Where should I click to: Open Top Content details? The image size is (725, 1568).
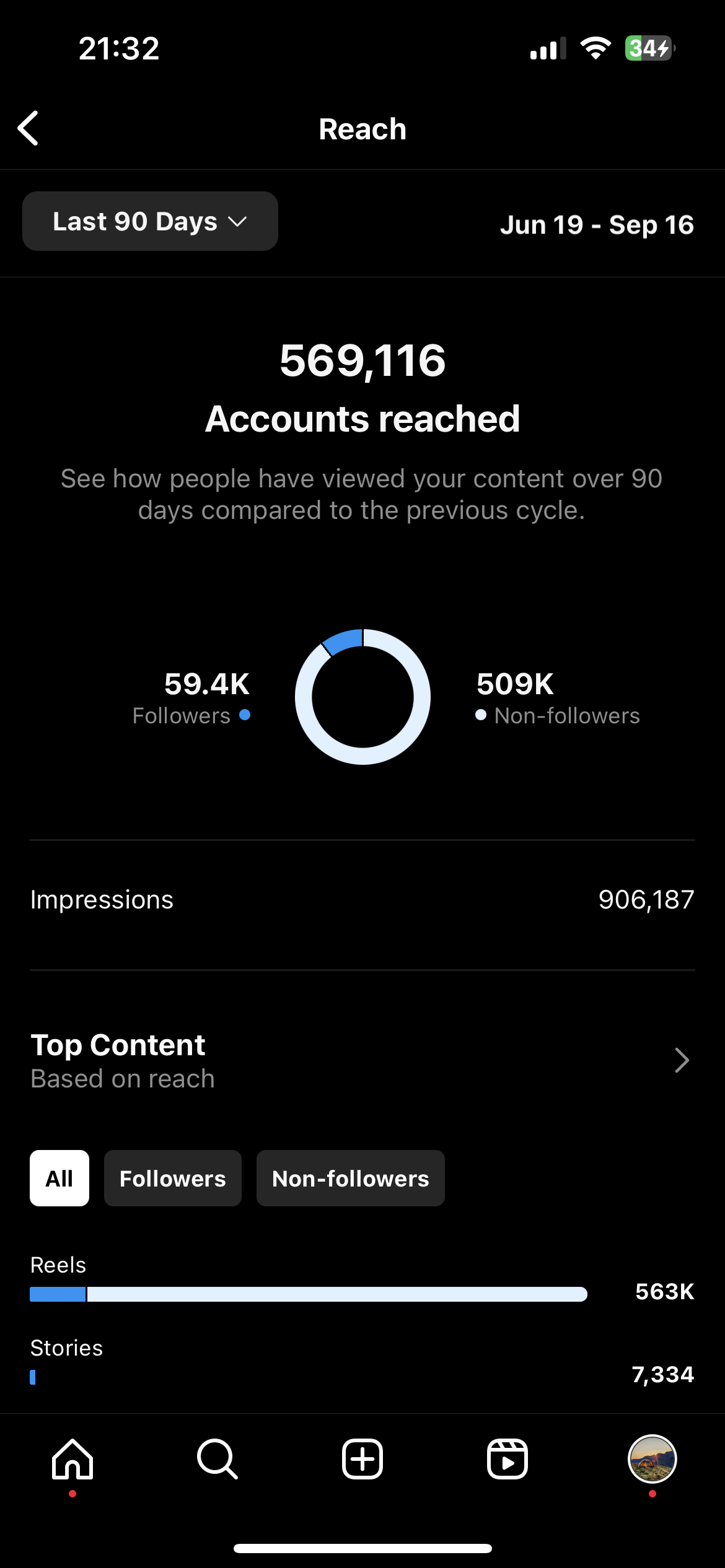tap(362, 1060)
